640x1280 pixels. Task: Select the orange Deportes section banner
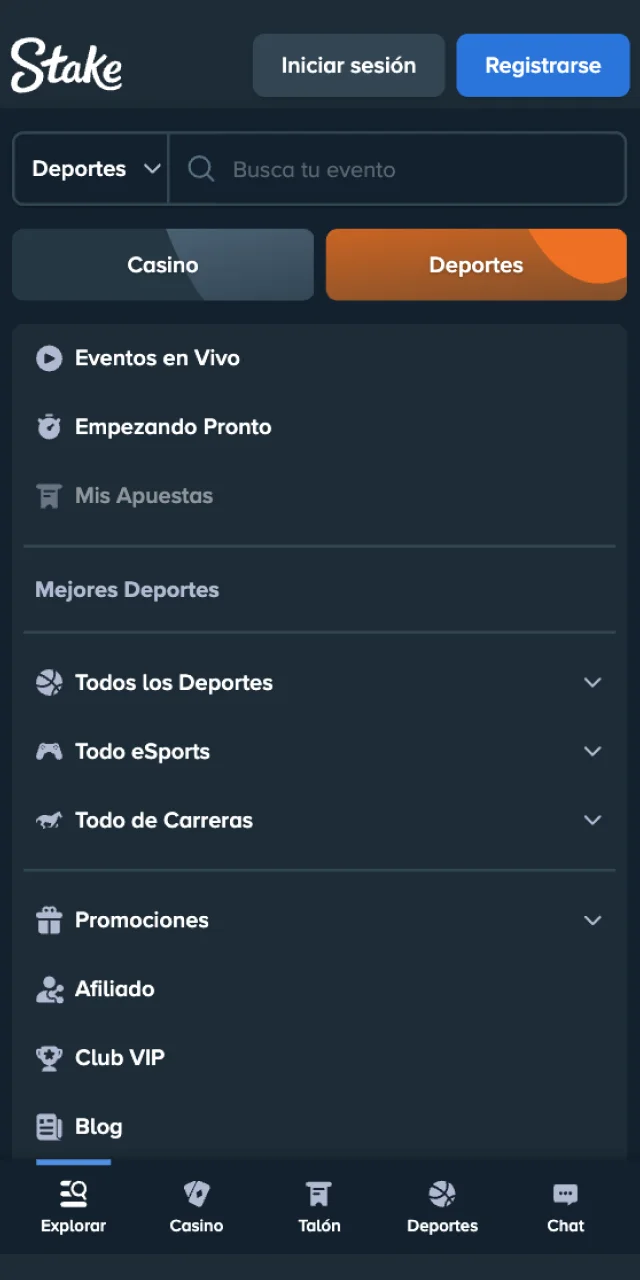tap(476, 265)
